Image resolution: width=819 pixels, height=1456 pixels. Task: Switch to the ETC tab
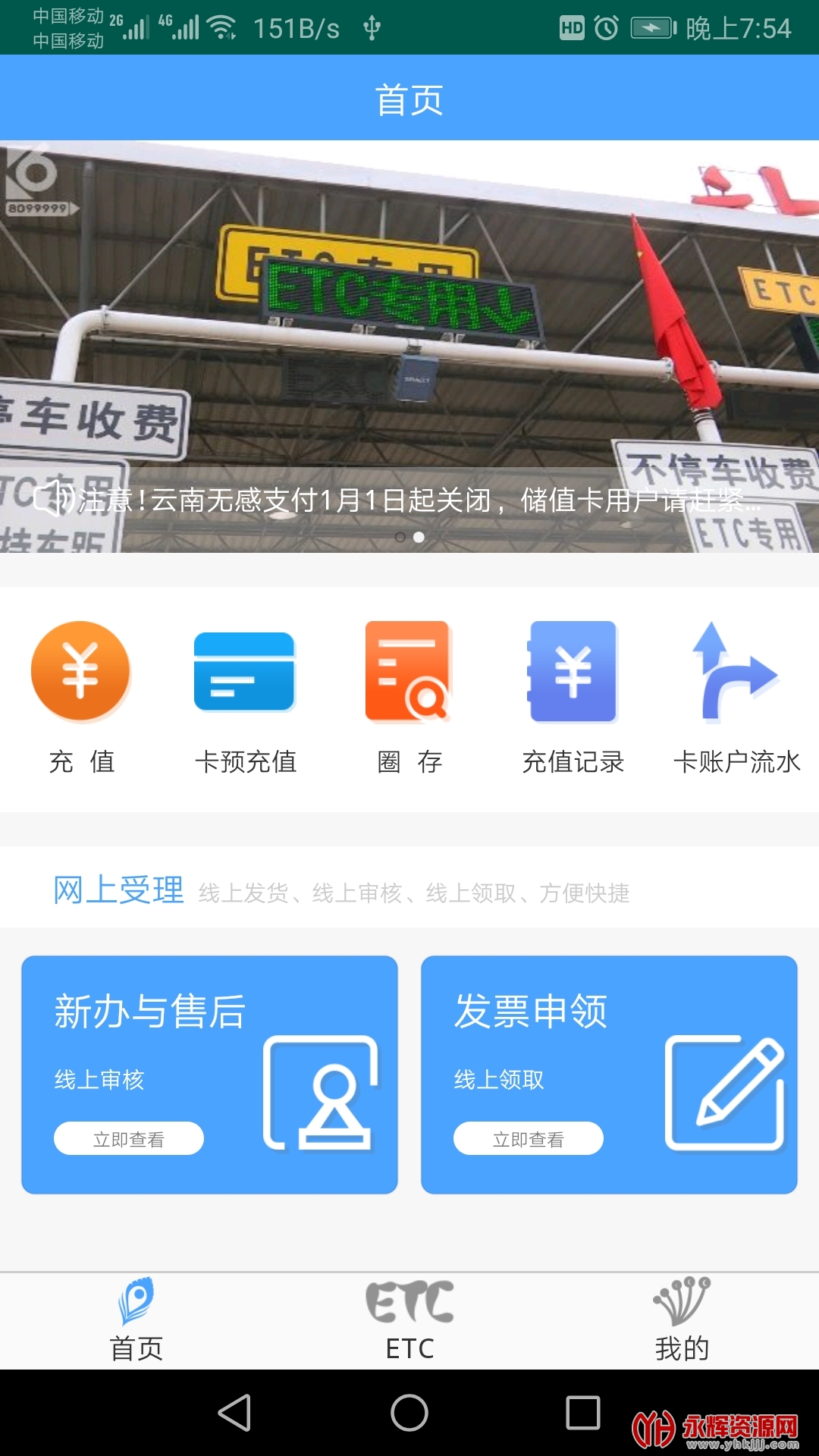409,1321
